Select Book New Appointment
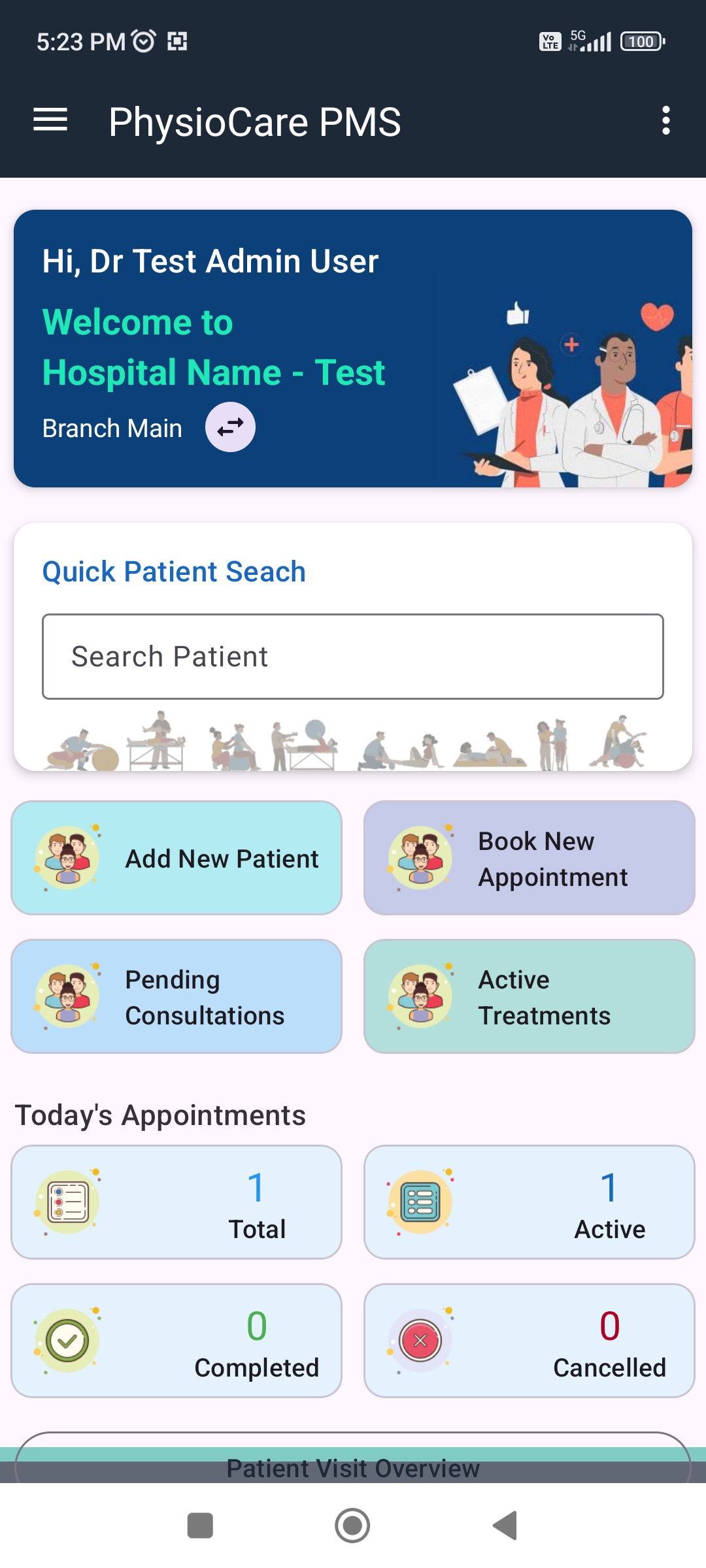The width and height of the screenshot is (706, 1568). coord(529,858)
